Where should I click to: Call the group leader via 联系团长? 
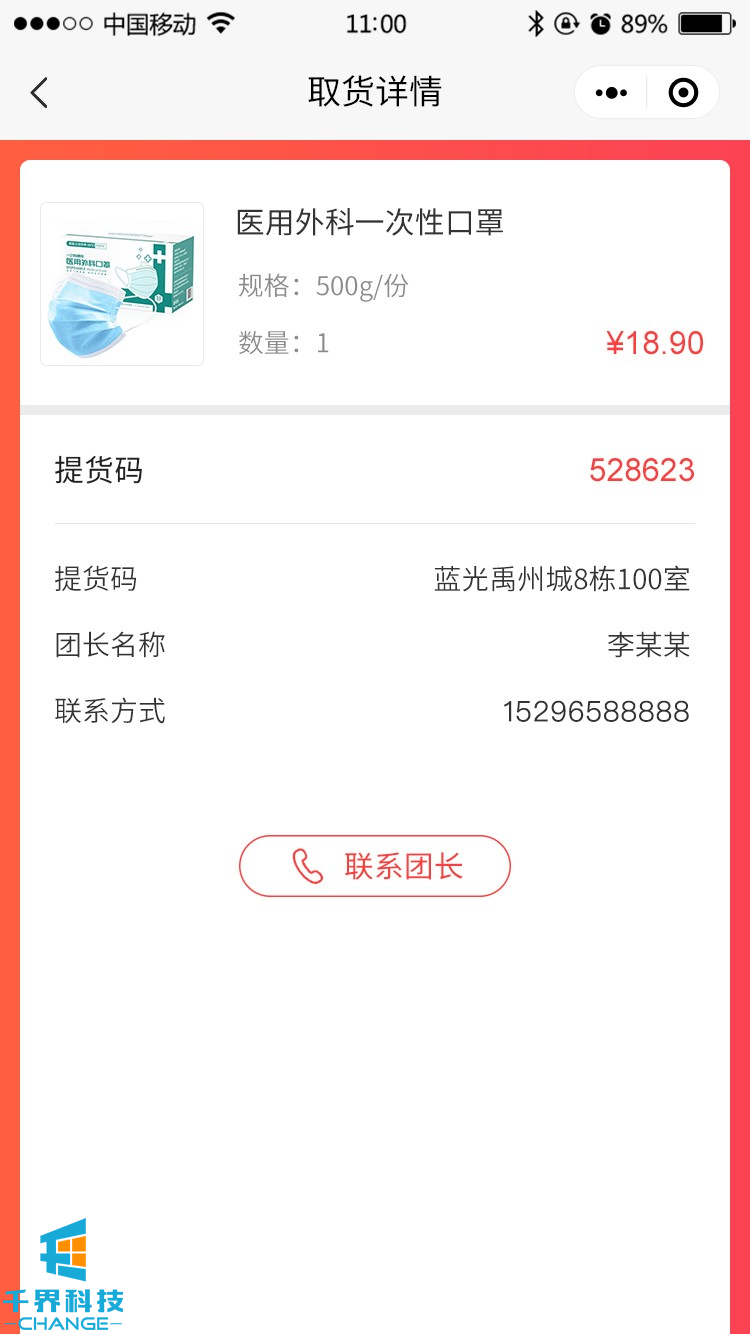click(x=375, y=866)
